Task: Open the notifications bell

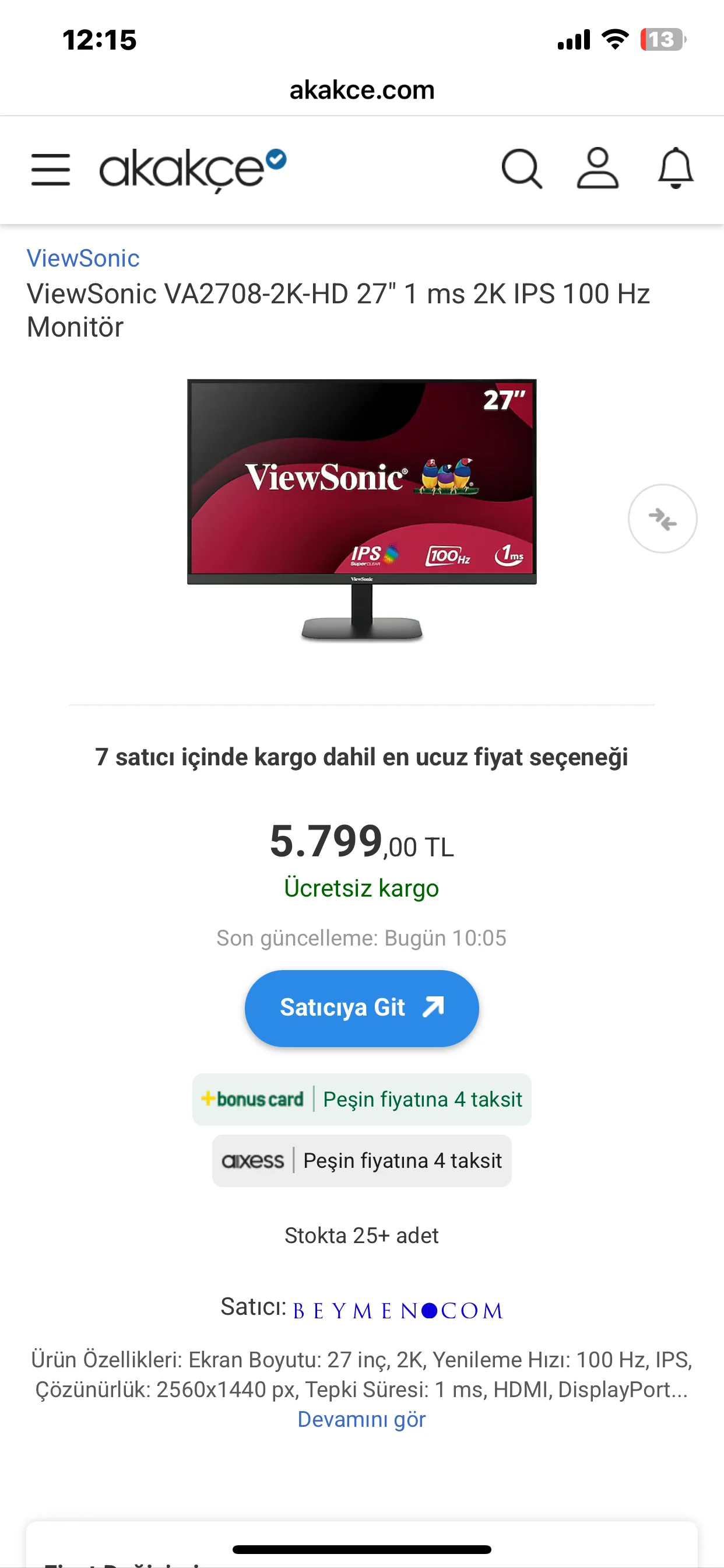Action: pyautogui.click(x=676, y=169)
